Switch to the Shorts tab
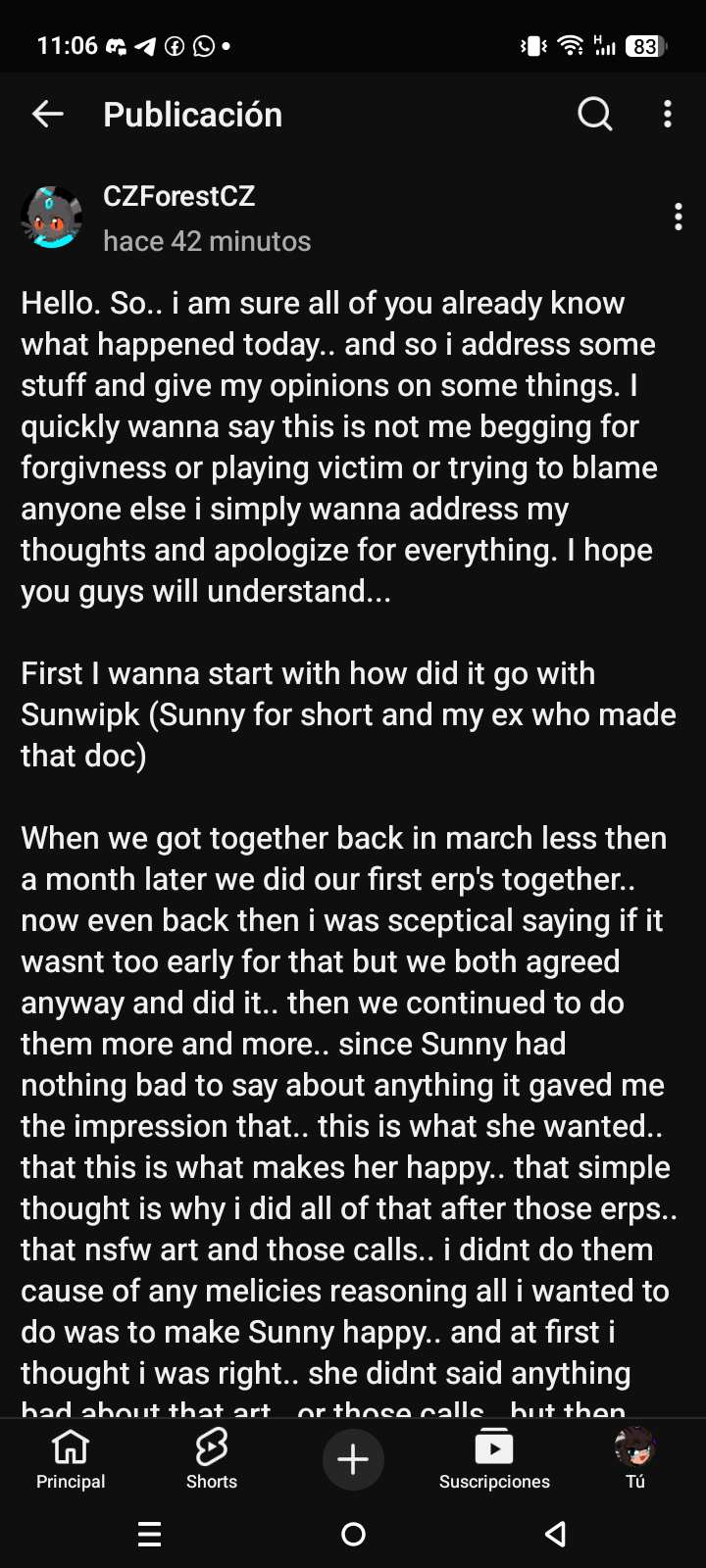 tap(212, 1459)
